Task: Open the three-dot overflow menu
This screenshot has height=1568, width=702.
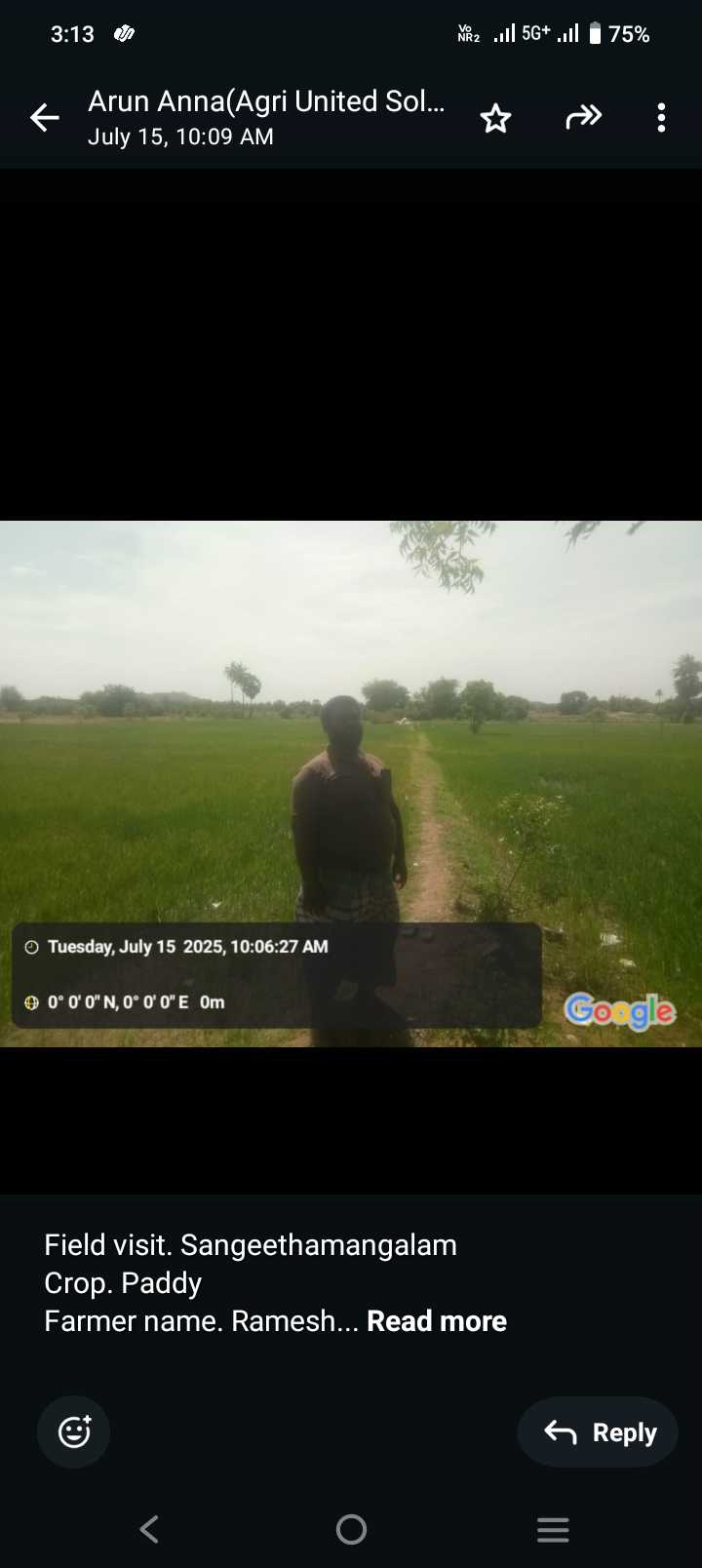Action: 661,118
